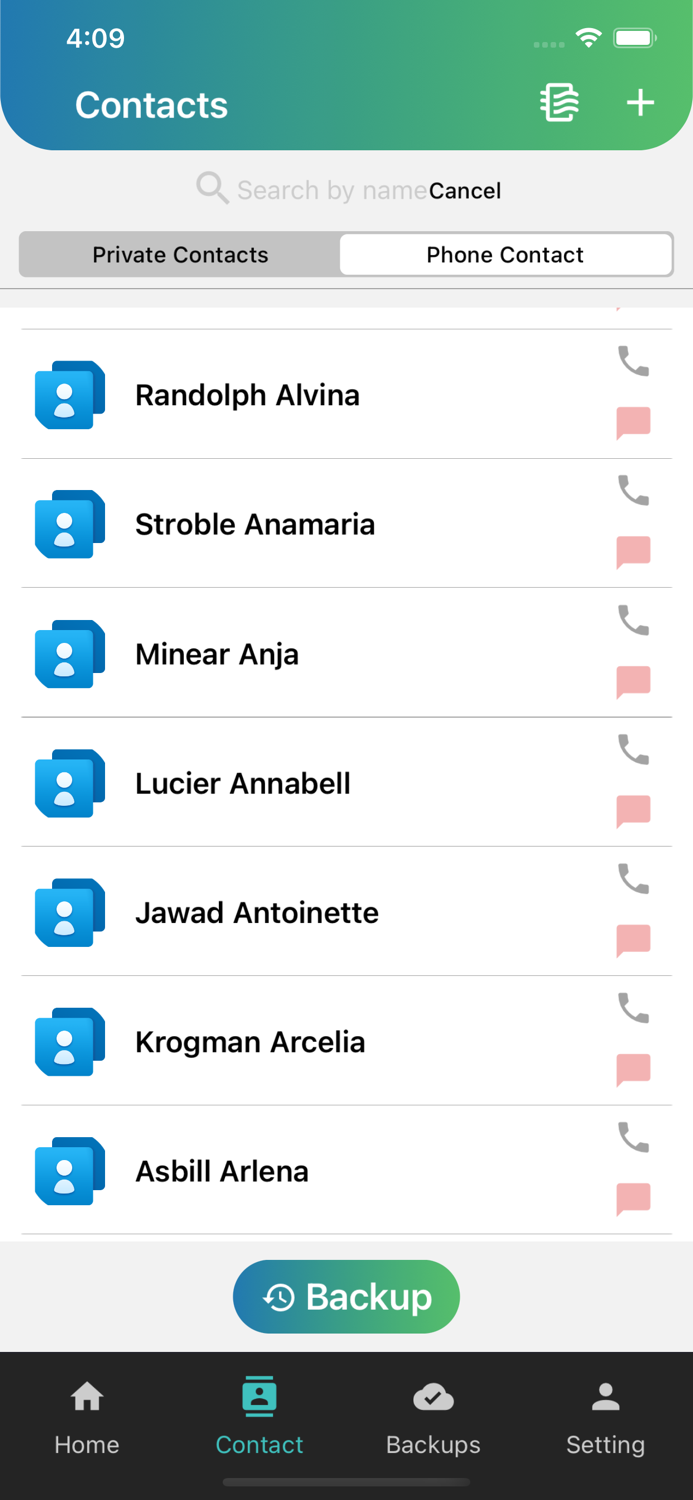This screenshot has width=693, height=1500.
Task: Call Stroble Anamaria
Action: click(634, 490)
